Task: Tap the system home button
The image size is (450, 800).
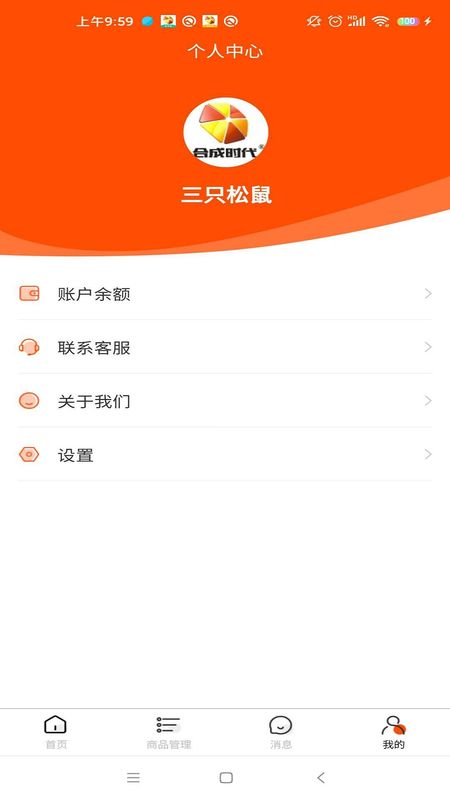Action: pyautogui.click(x=226, y=778)
